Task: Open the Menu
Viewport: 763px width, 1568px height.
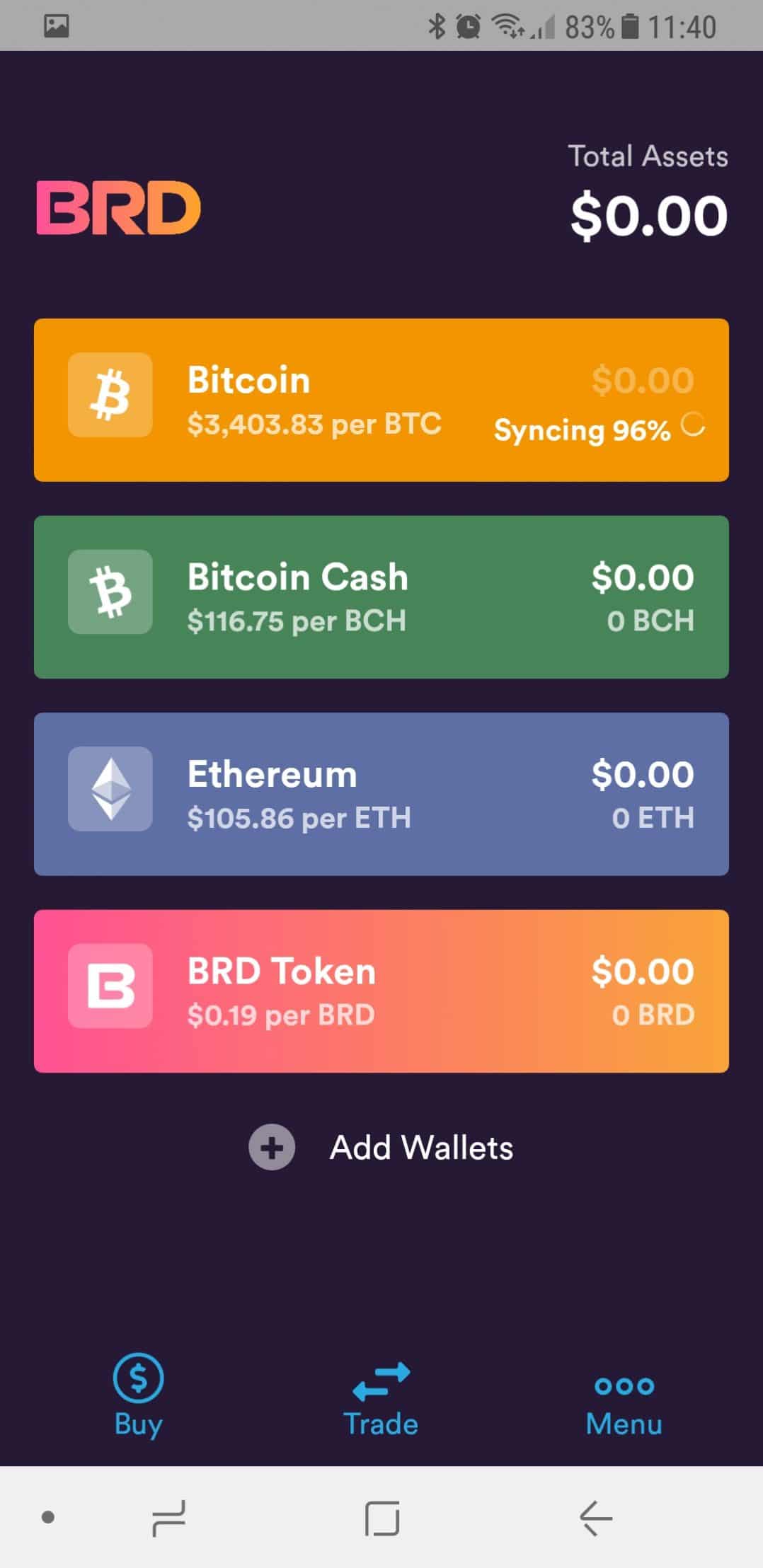Action: (x=624, y=1402)
